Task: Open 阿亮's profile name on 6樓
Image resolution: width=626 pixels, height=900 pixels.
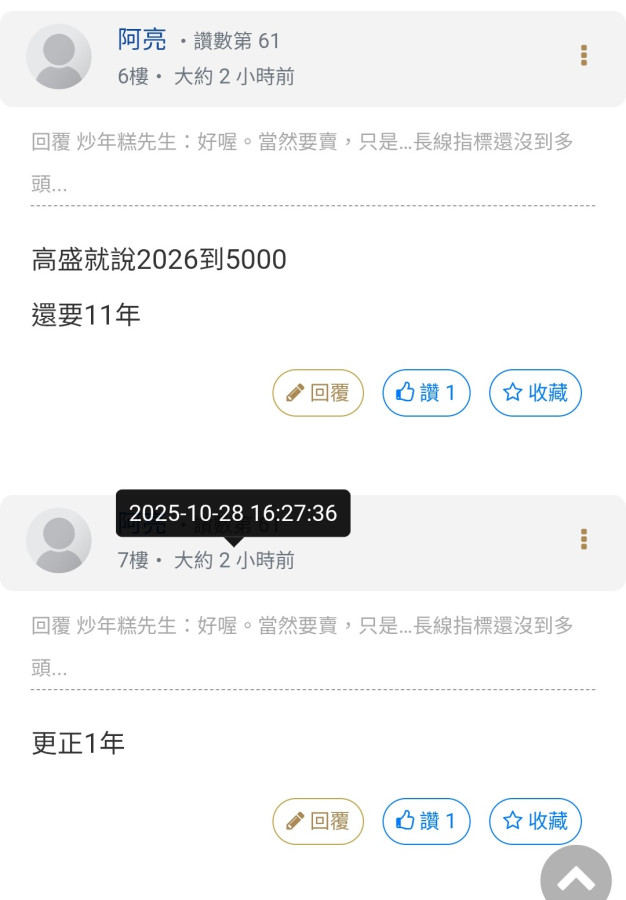Action: (x=142, y=40)
